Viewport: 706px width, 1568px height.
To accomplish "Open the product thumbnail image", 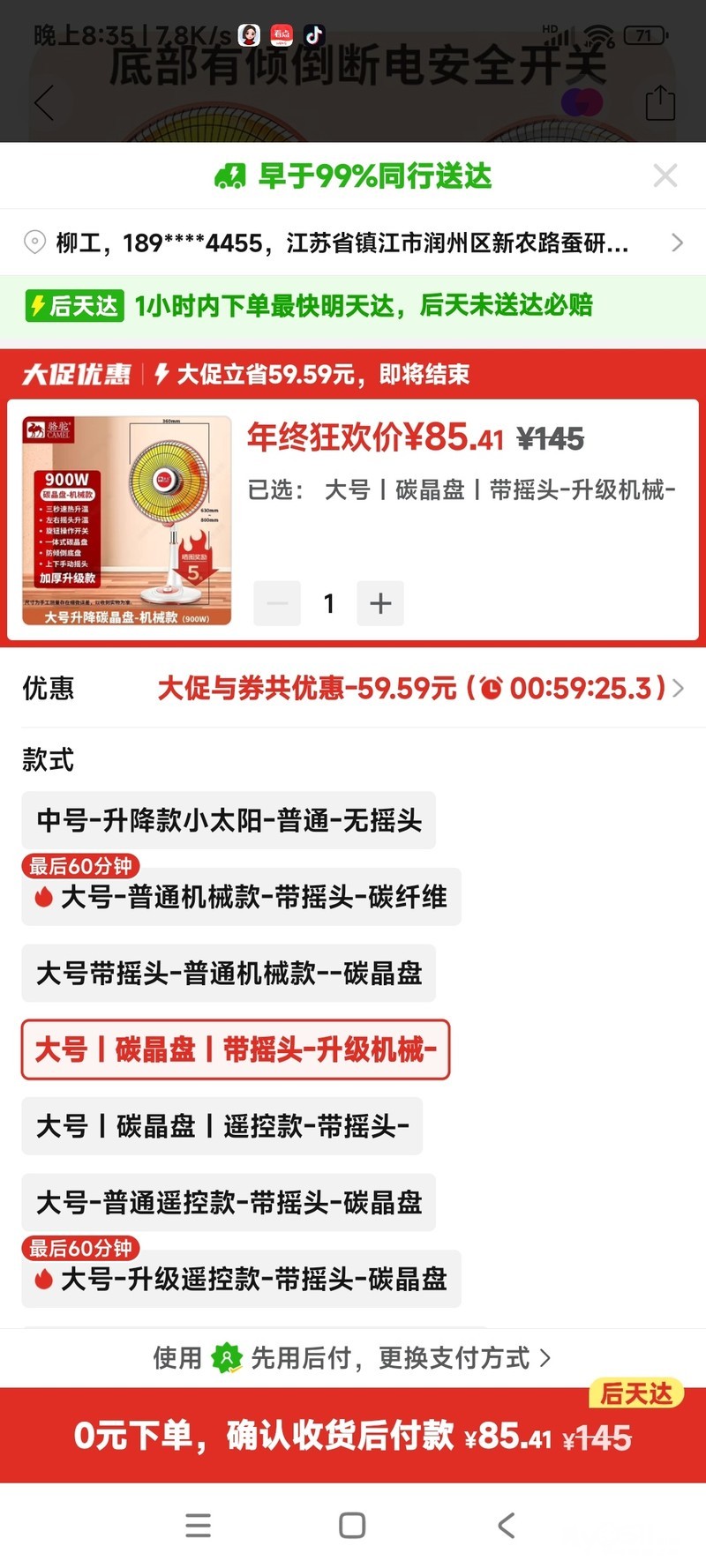I will pos(127,520).
